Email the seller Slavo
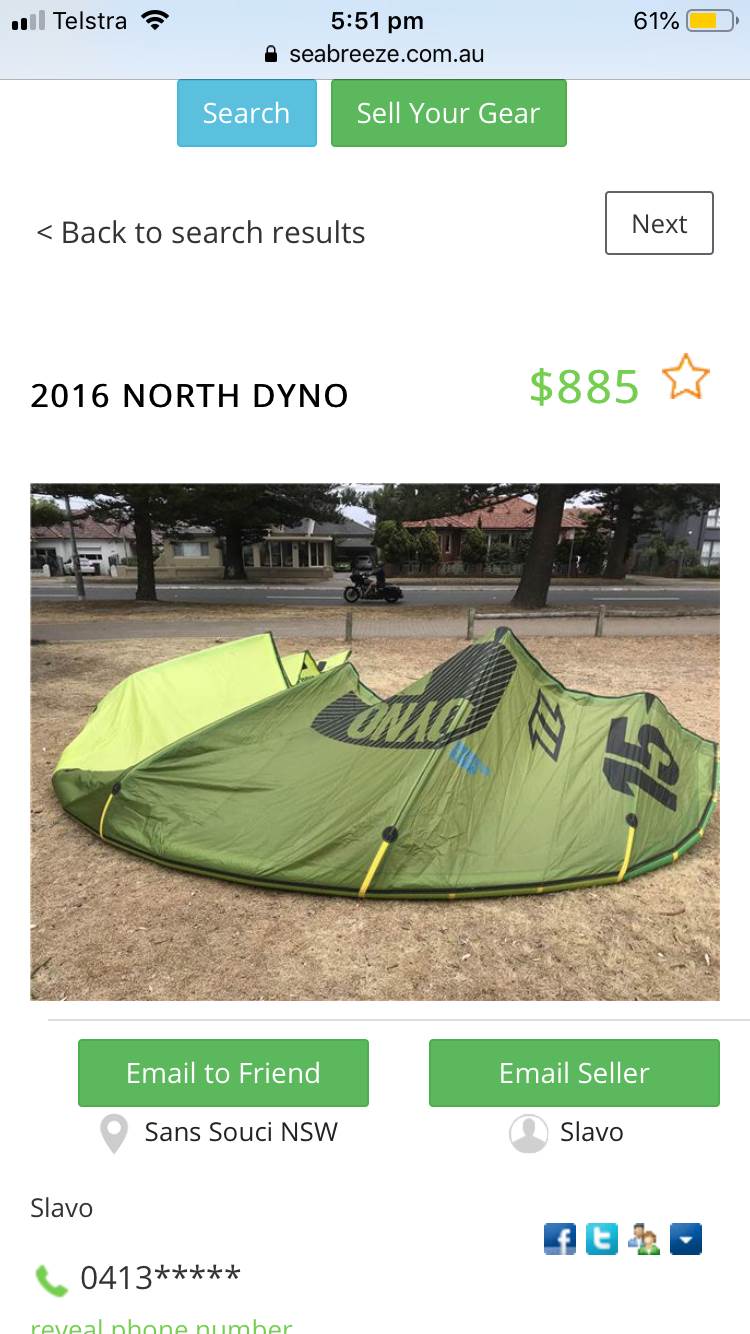Image resolution: width=750 pixels, height=1334 pixels. (x=574, y=1073)
